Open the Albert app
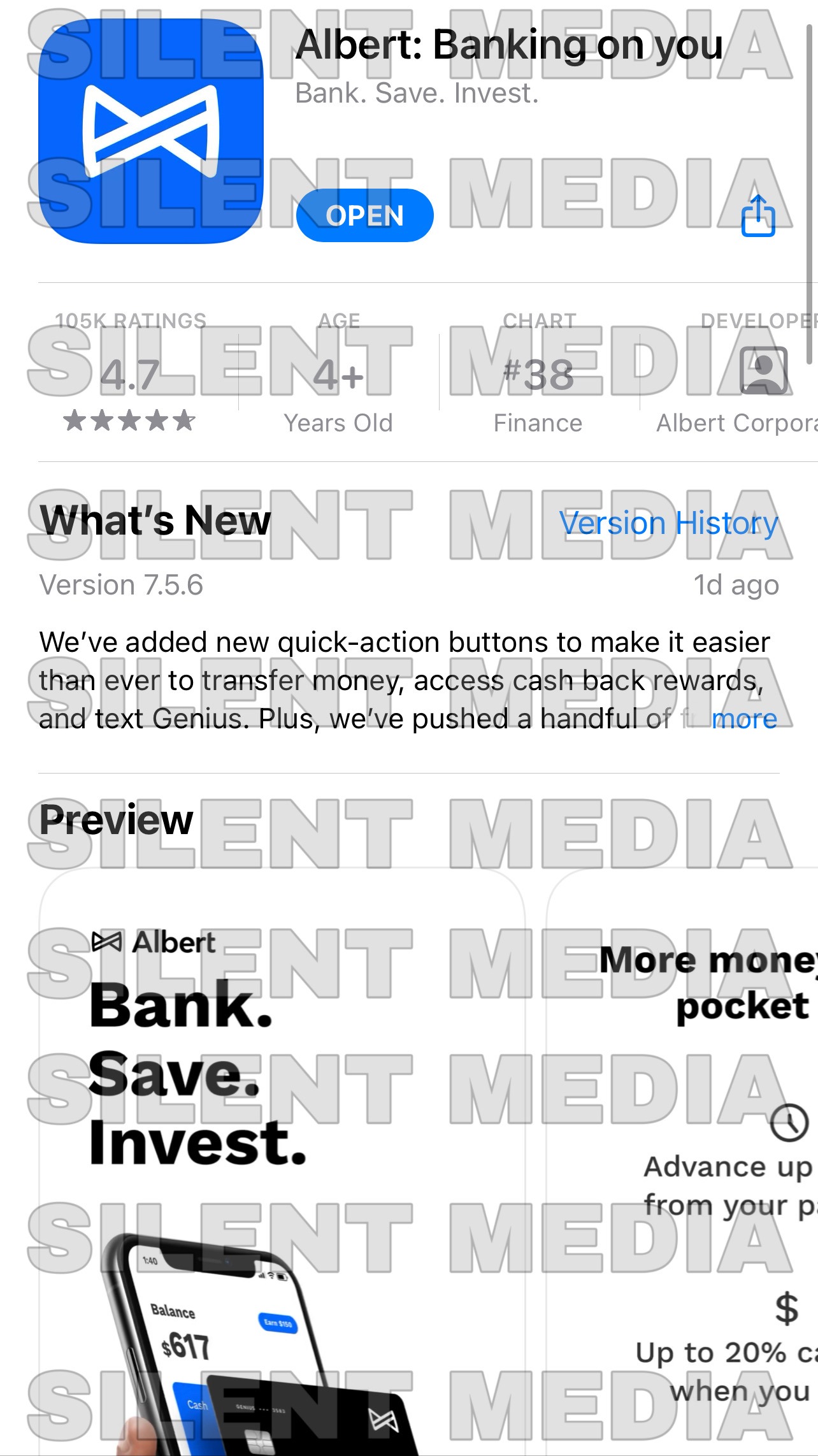Viewport: 818px width, 1456px height. tap(364, 215)
